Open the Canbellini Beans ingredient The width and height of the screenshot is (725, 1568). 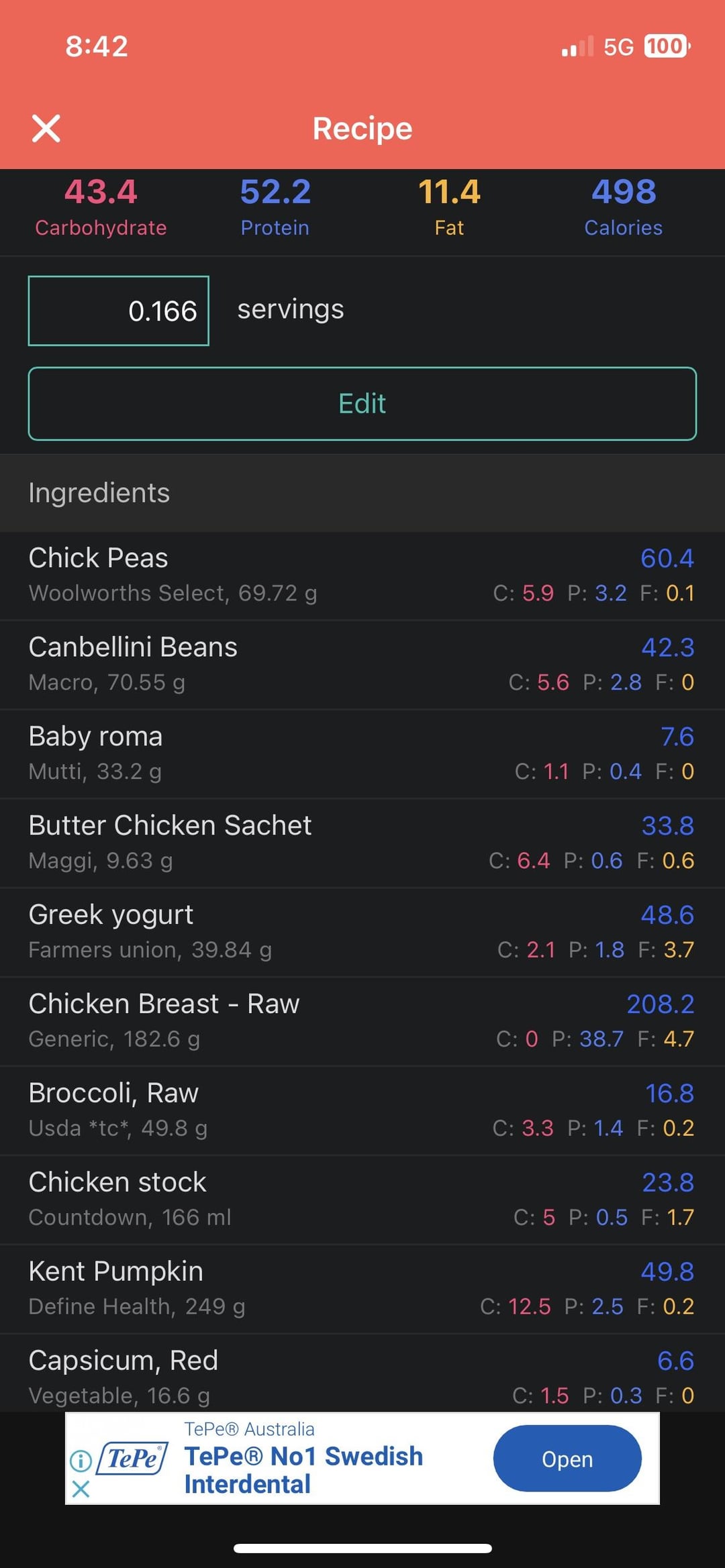[362, 665]
